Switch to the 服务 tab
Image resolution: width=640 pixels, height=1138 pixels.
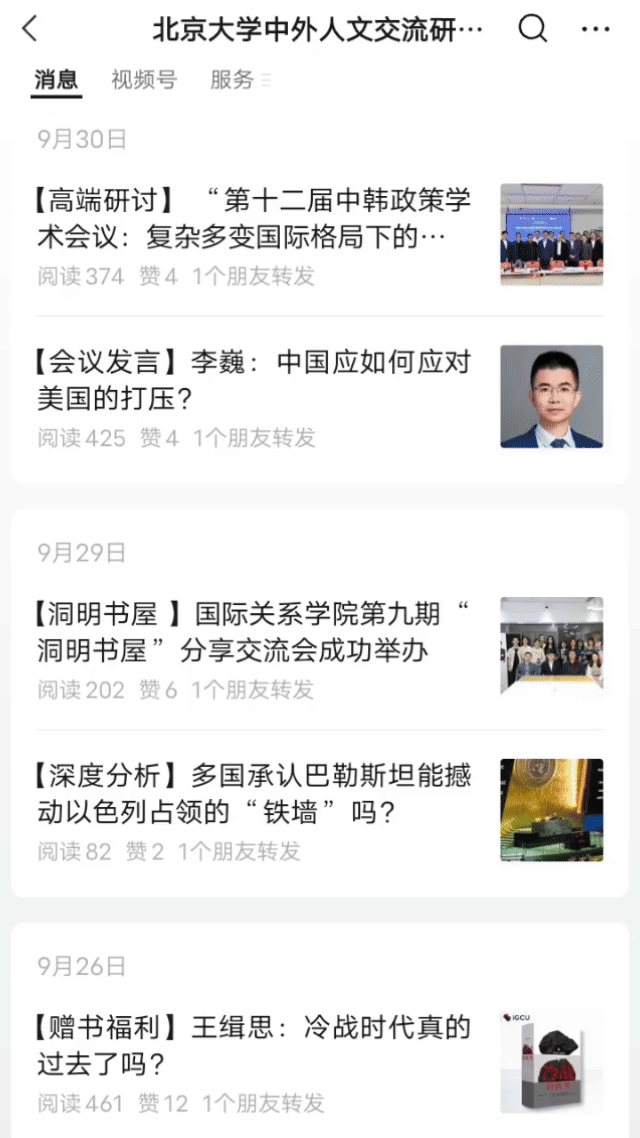pos(232,80)
